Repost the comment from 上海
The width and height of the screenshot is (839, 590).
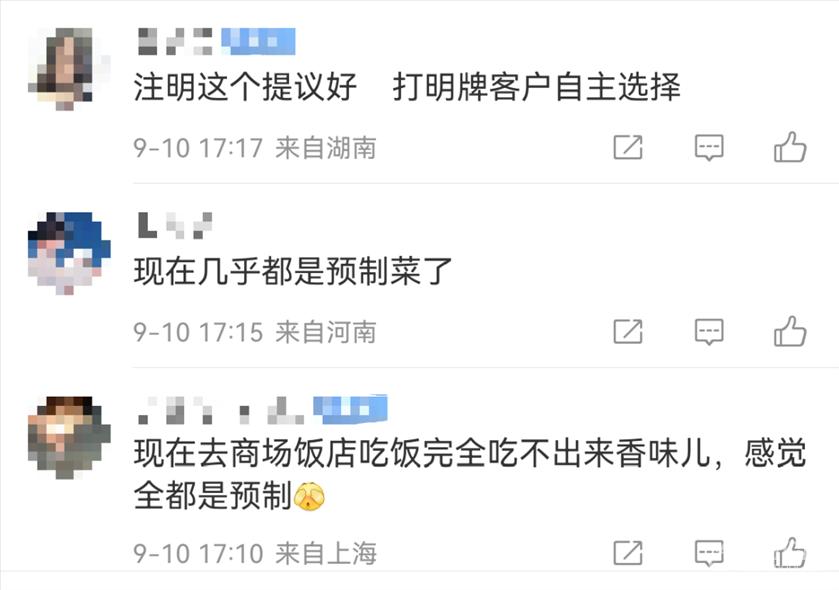[627, 552]
